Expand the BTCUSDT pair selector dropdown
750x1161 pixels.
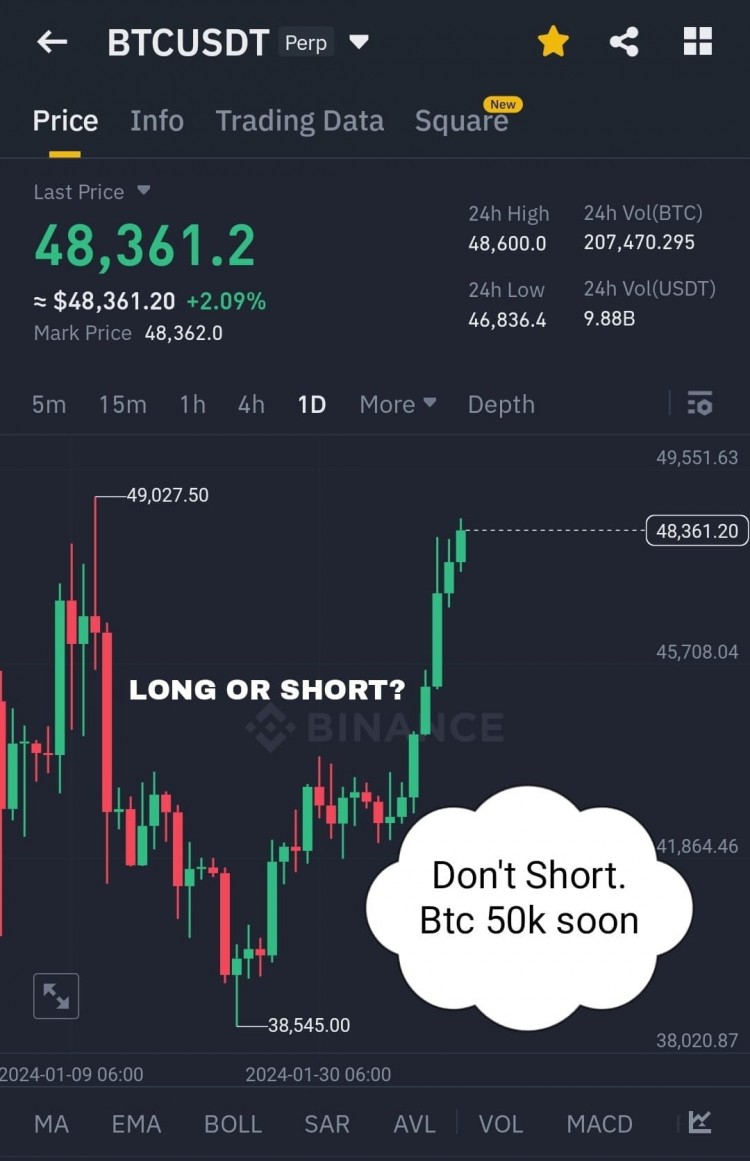358,42
